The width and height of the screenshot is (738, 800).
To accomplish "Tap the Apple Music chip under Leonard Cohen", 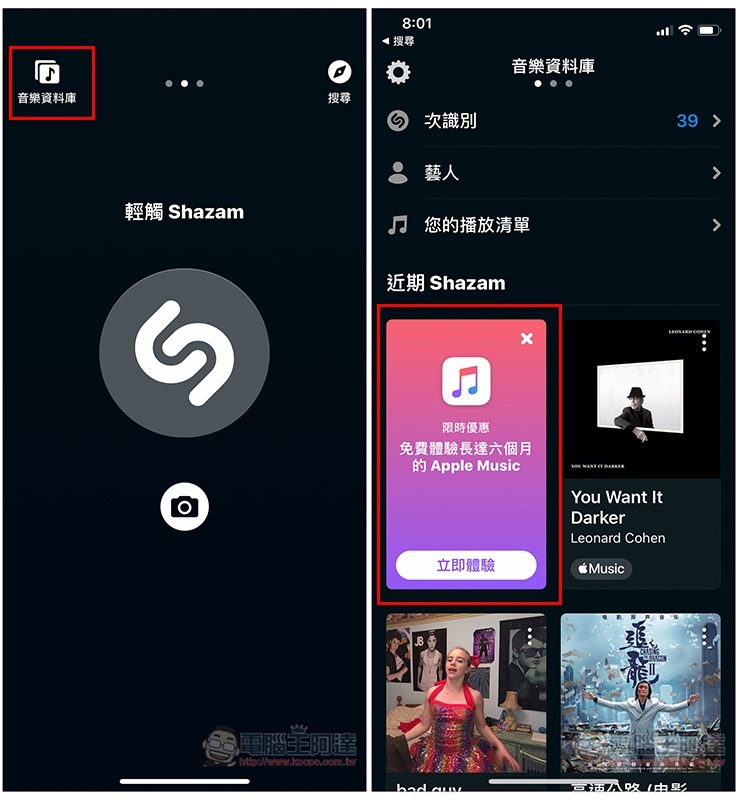I will tap(601, 568).
